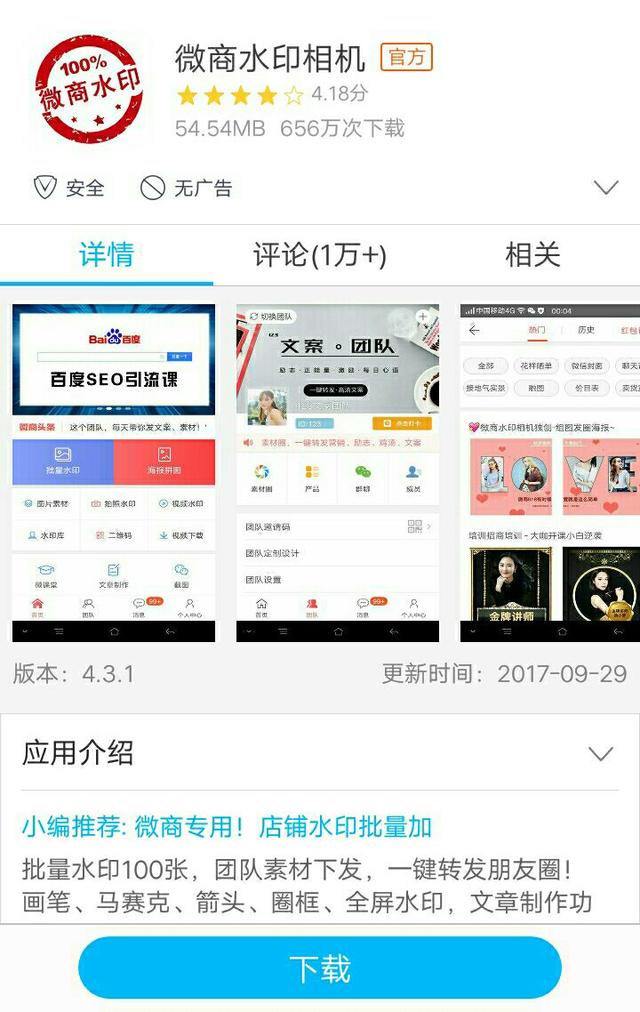Open the 金牌讲师 screenshot preview
Screen dimensions: 640x1012
(x=550, y=472)
